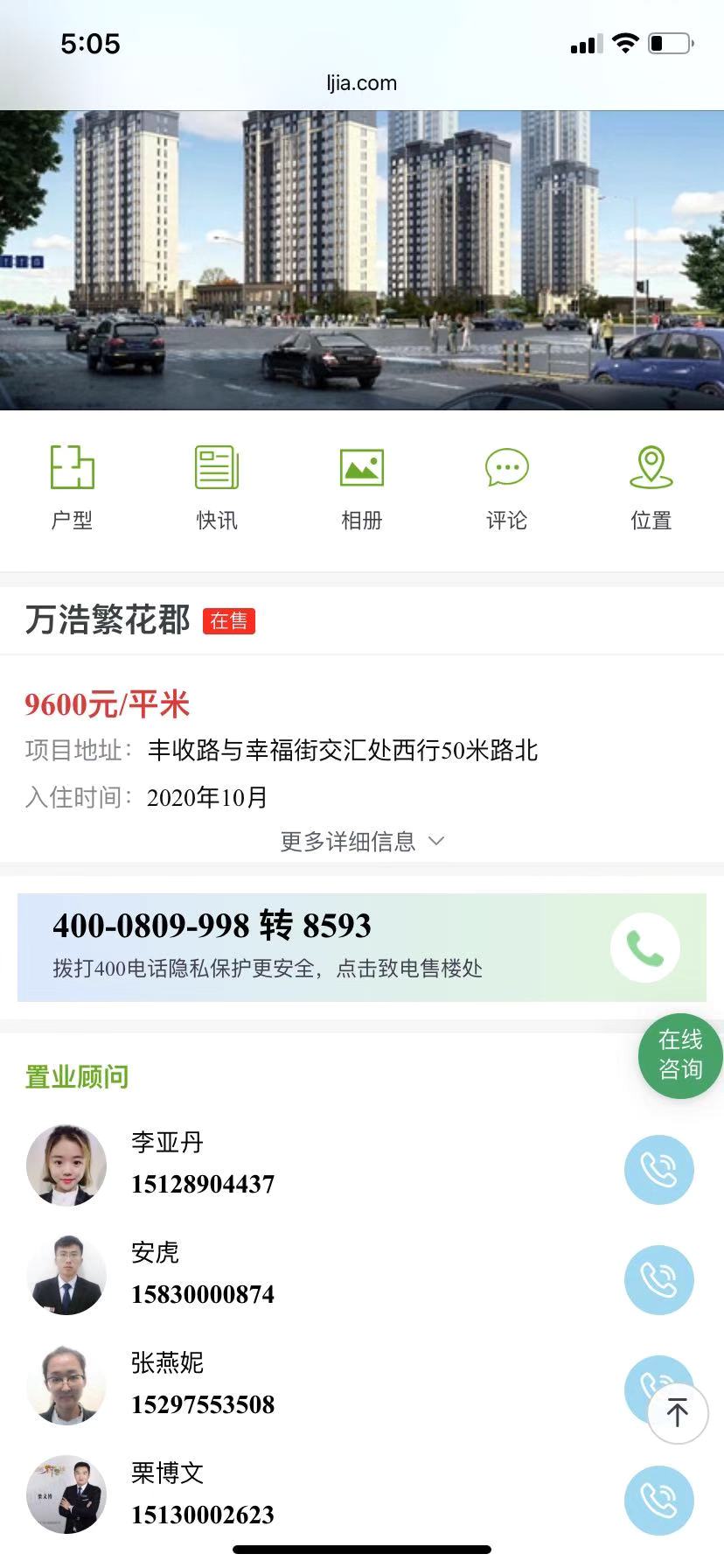The image size is (724, 1568).
Task: Open the 位置 location map
Action: [x=651, y=486]
